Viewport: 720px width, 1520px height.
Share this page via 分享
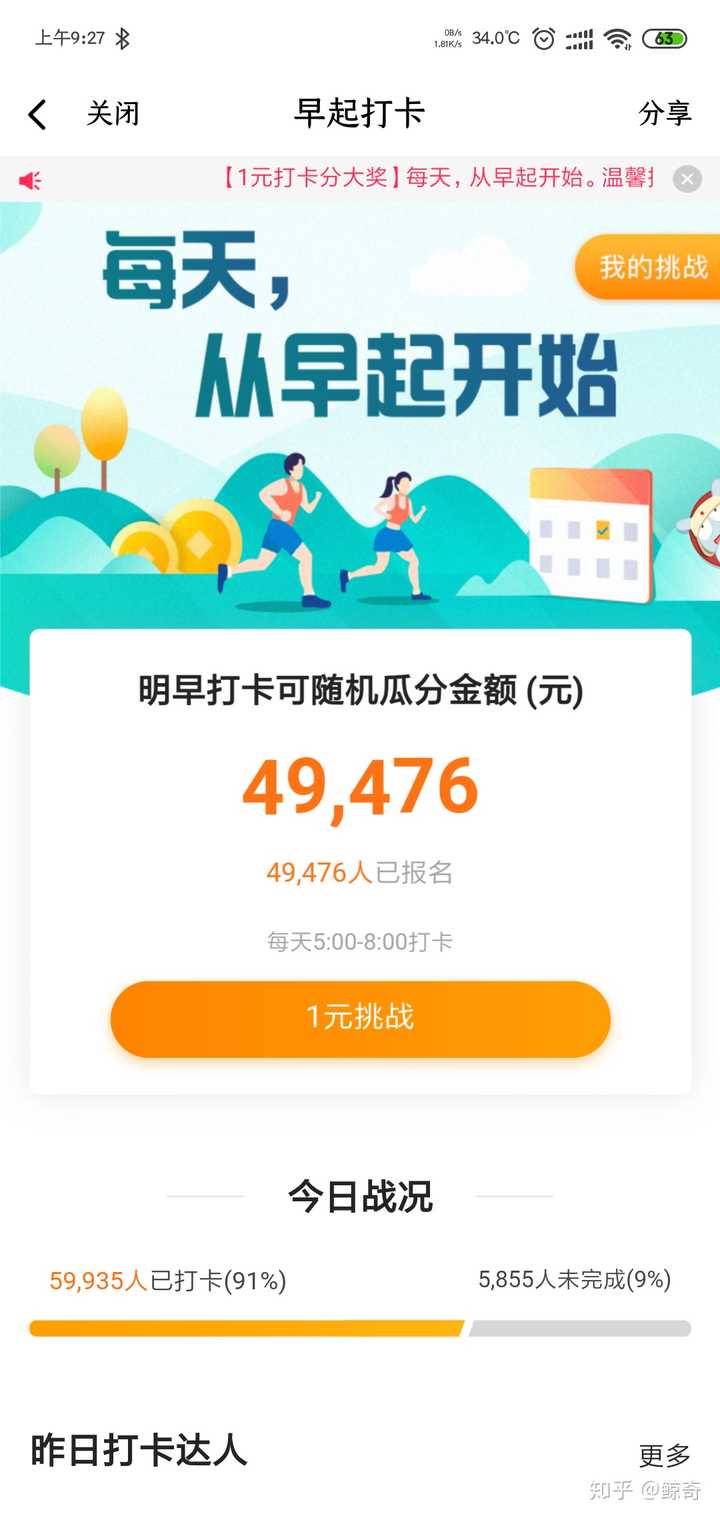664,114
